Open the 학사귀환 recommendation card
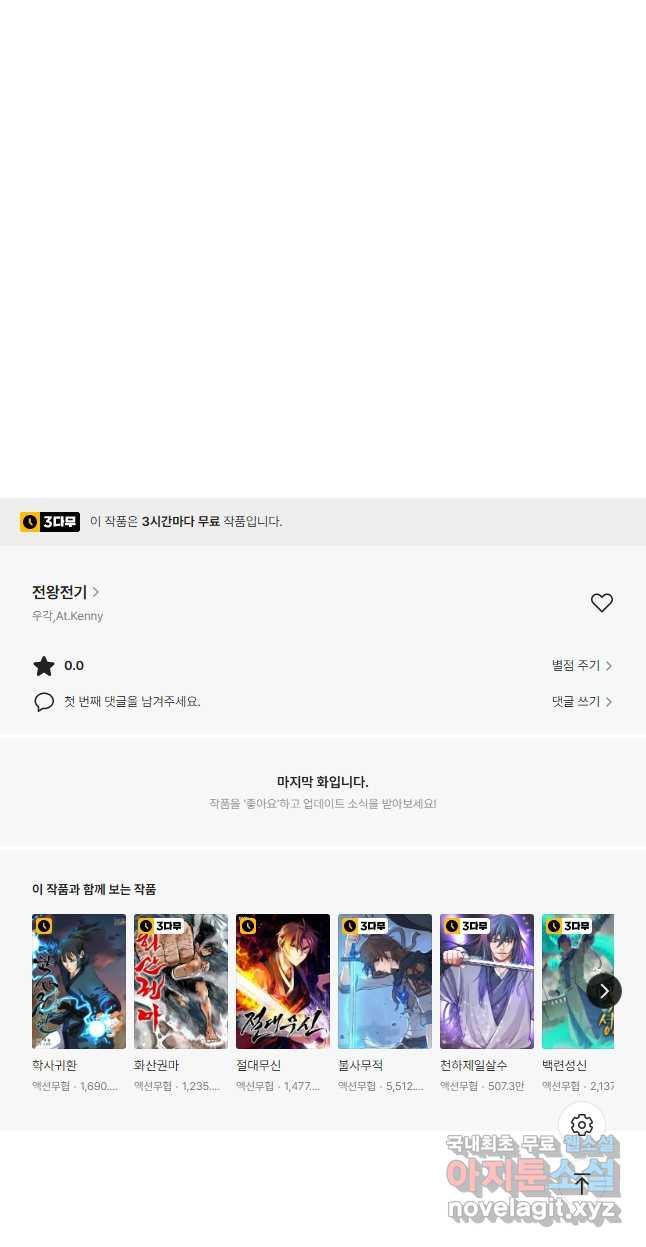Viewport: 646px width, 1247px height. (79, 1003)
